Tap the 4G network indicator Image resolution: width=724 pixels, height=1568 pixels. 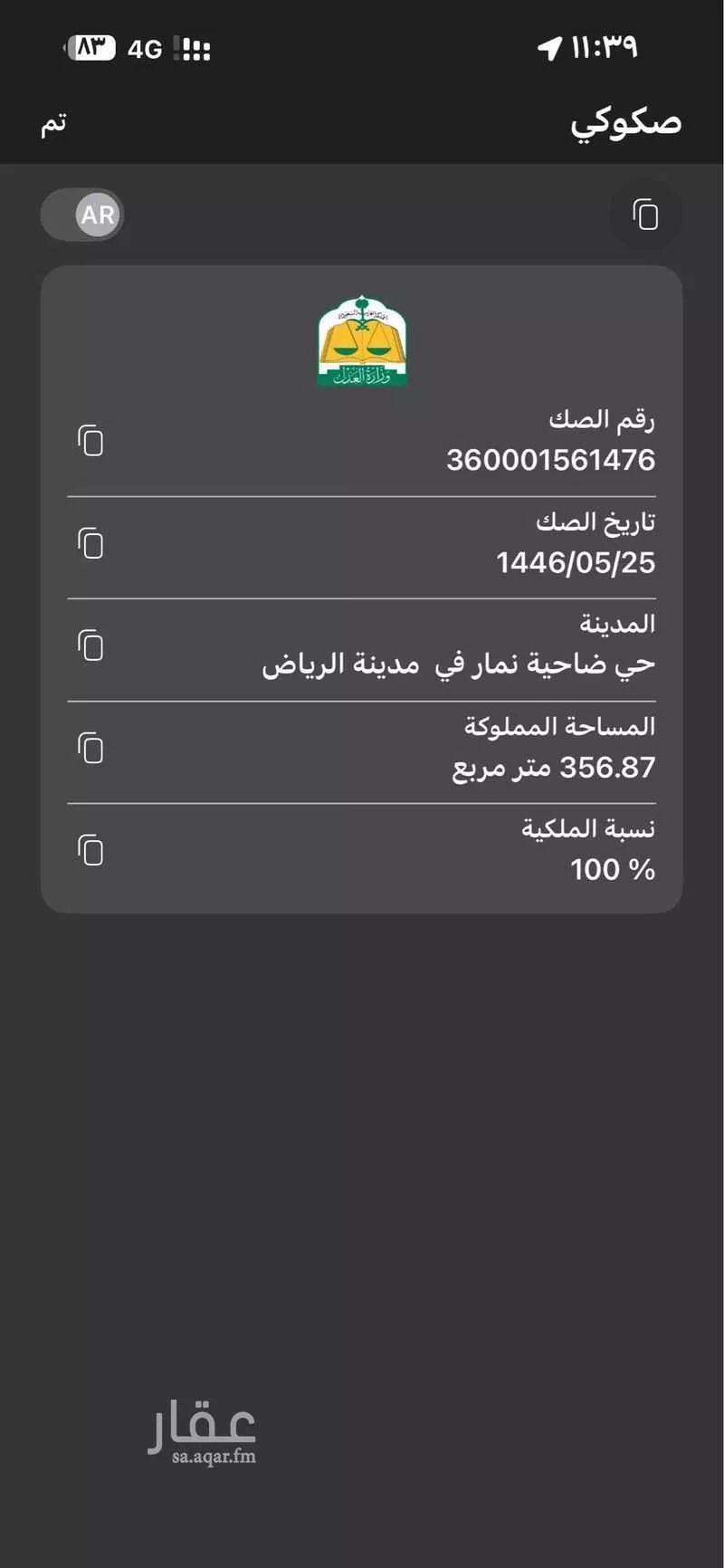pyautogui.click(x=145, y=47)
